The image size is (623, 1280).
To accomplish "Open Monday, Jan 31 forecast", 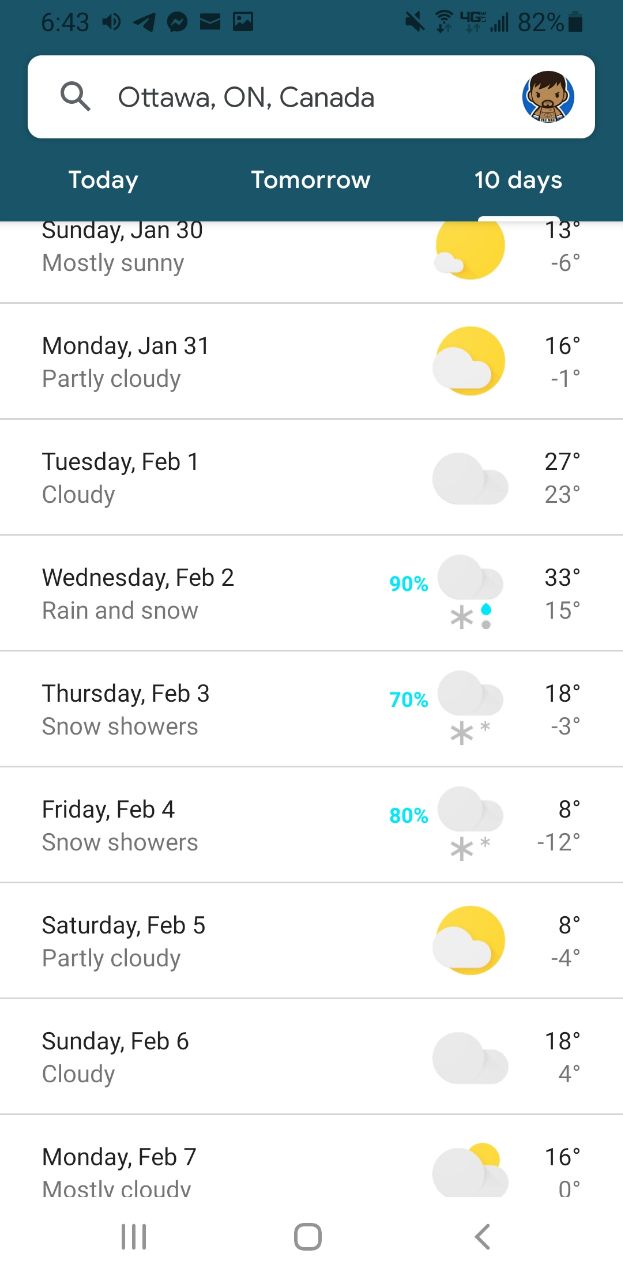I will tap(311, 362).
